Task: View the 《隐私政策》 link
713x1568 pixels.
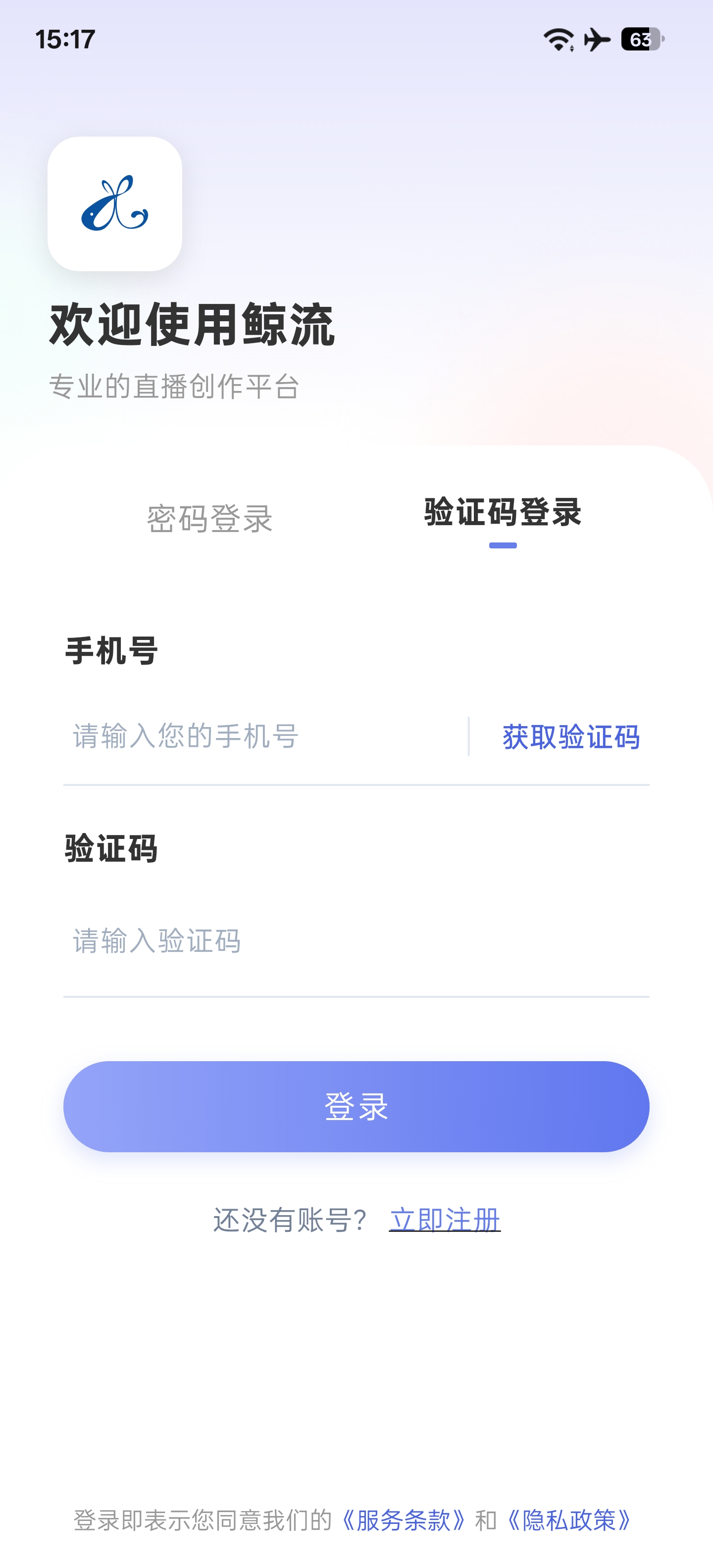Action: point(569,1520)
